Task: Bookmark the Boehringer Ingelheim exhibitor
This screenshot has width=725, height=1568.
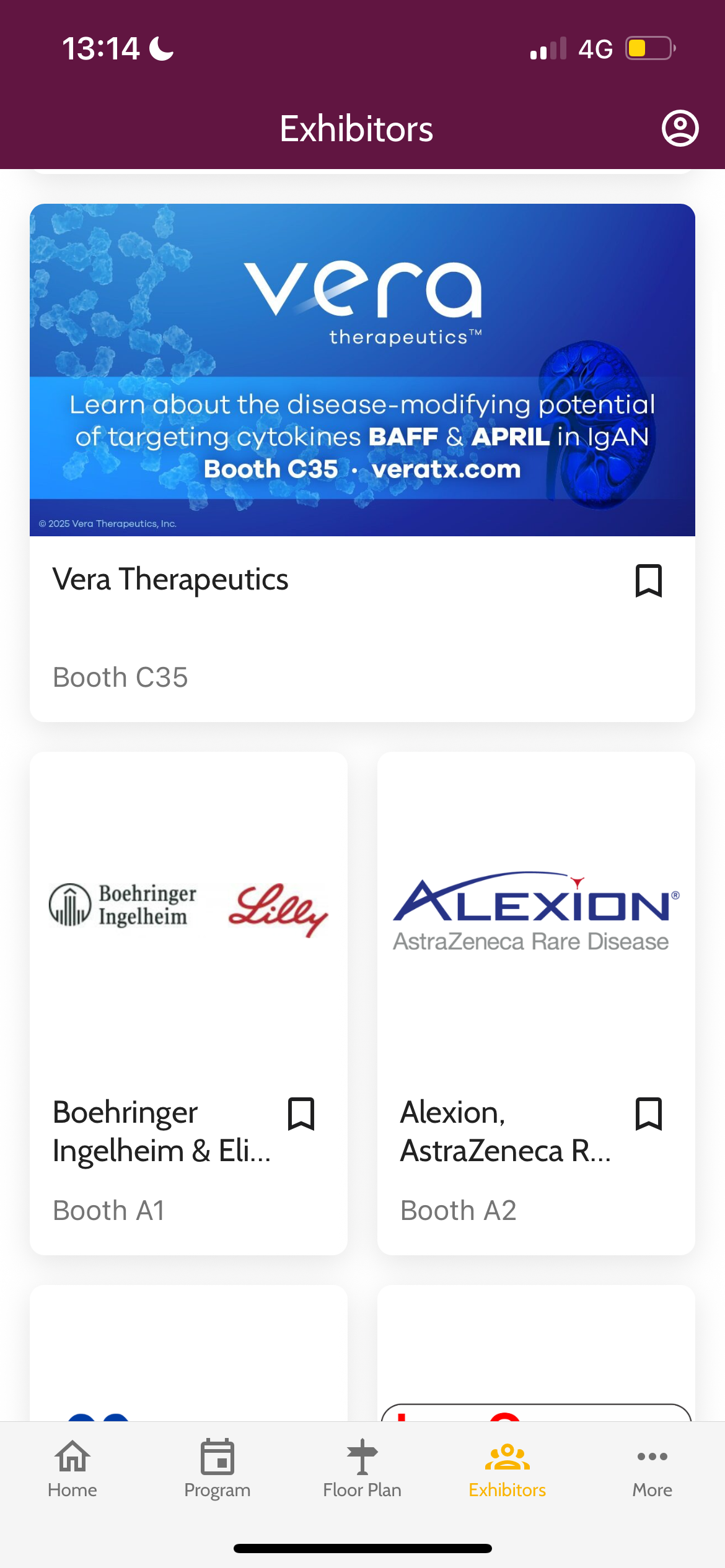Action: (x=301, y=1114)
